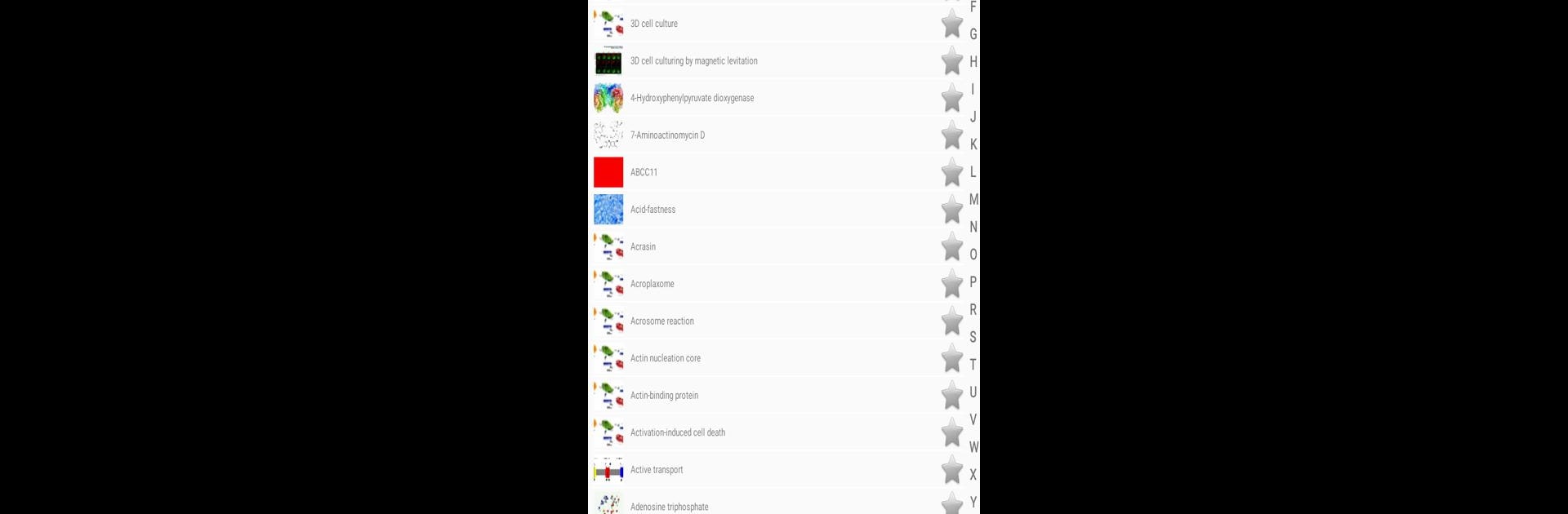
Task: Open the Acrosome reaction entry
Action: click(661, 321)
